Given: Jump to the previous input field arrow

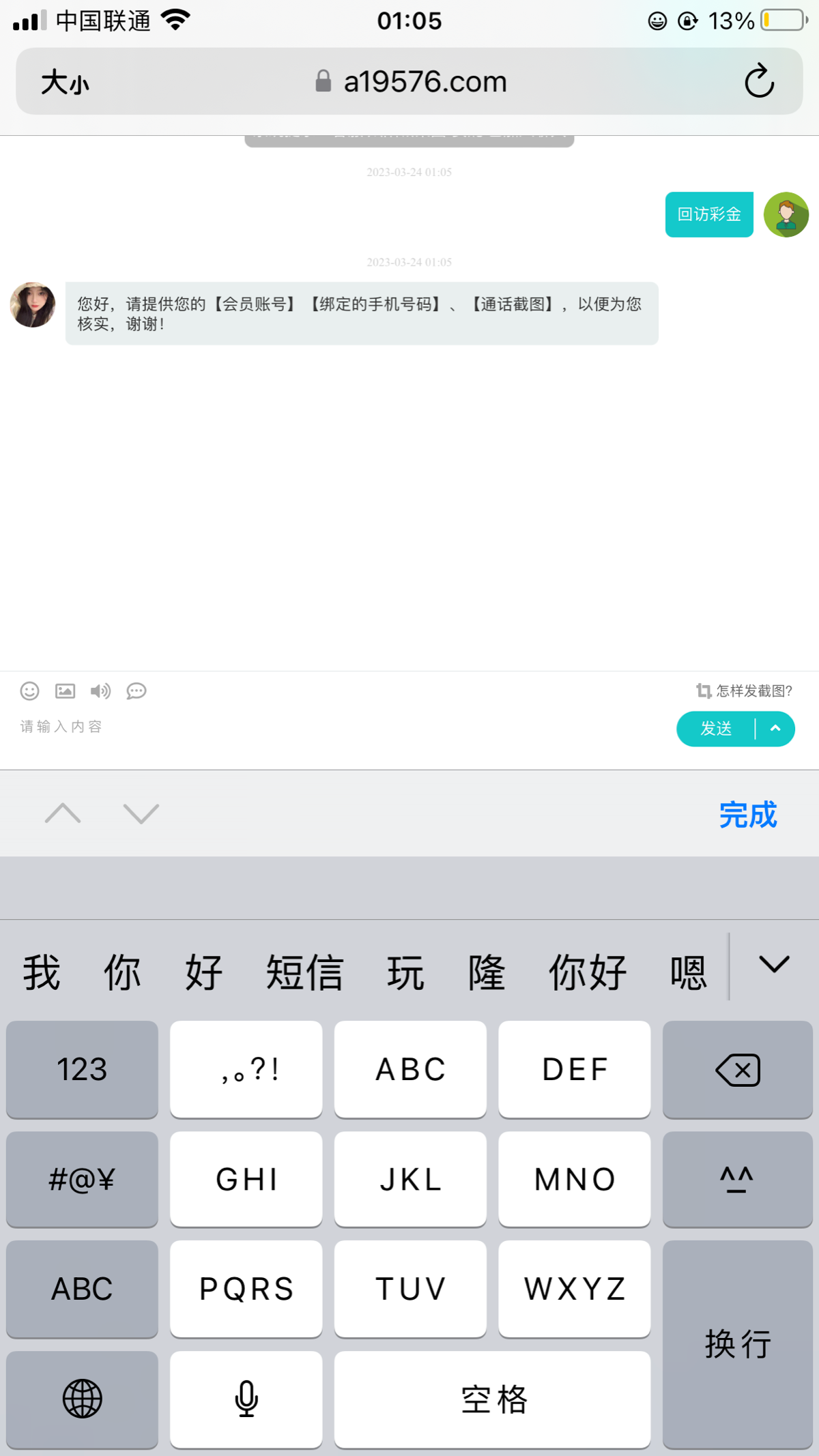Looking at the screenshot, I should coord(63,813).
